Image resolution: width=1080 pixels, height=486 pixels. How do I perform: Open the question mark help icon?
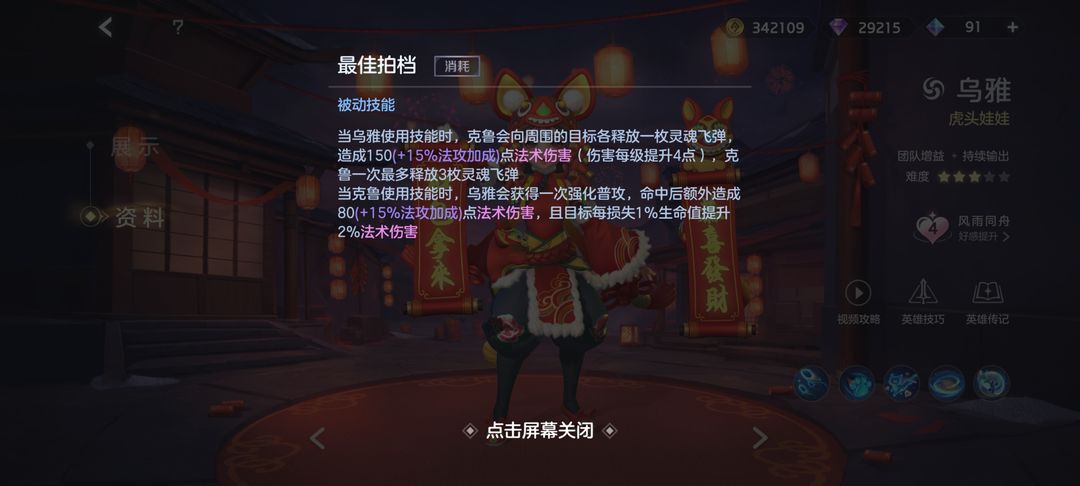point(178,27)
